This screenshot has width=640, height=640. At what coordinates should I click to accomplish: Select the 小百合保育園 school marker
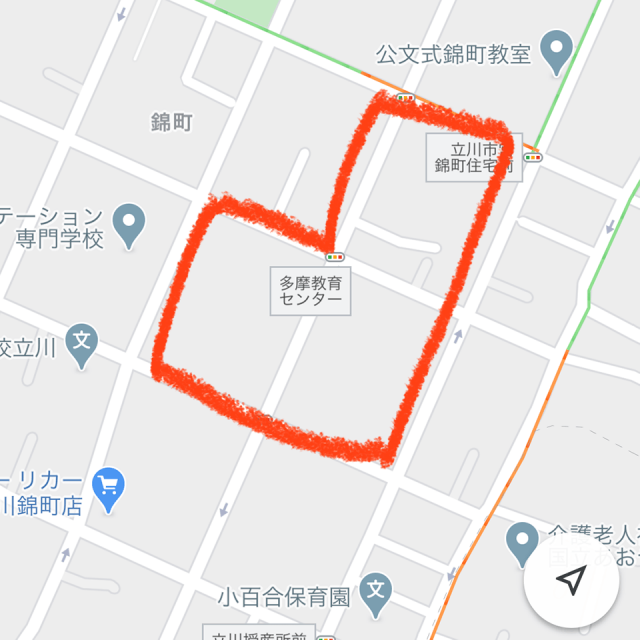376,590
